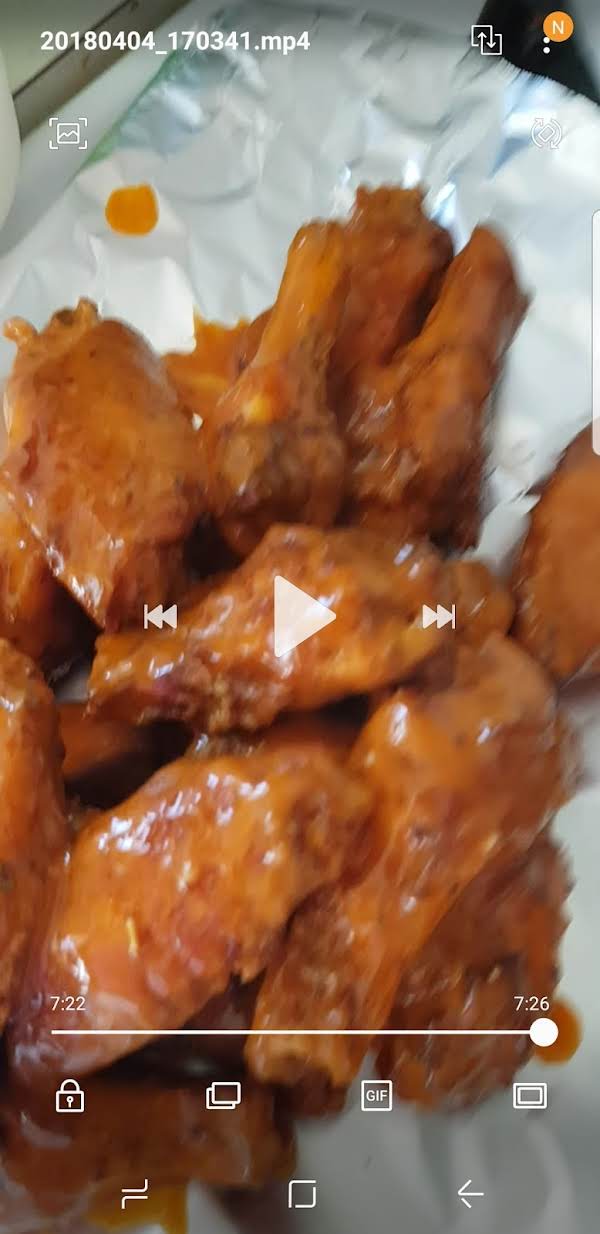Play the video
The width and height of the screenshot is (600, 1234).
(304, 616)
